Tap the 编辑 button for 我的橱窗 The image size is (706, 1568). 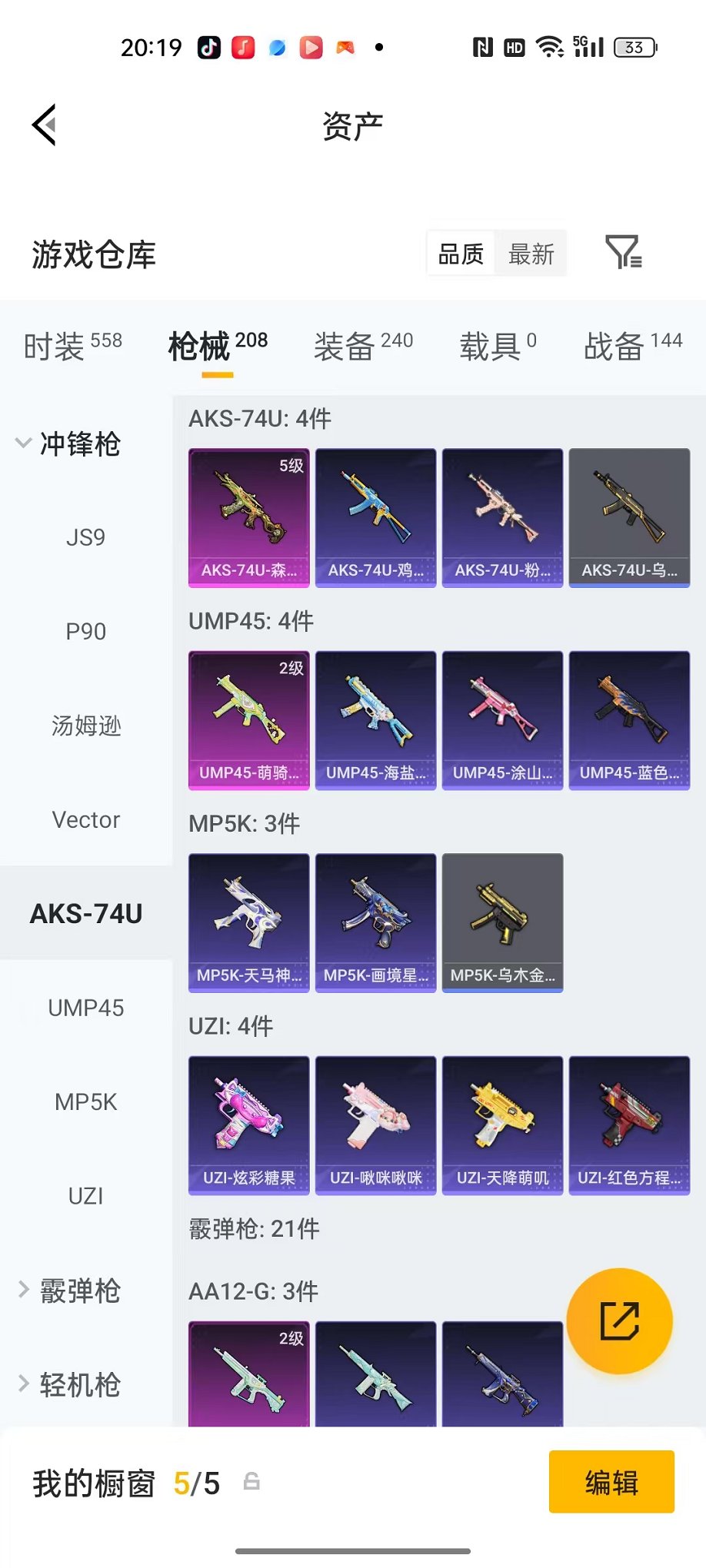(x=611, y=1482)
